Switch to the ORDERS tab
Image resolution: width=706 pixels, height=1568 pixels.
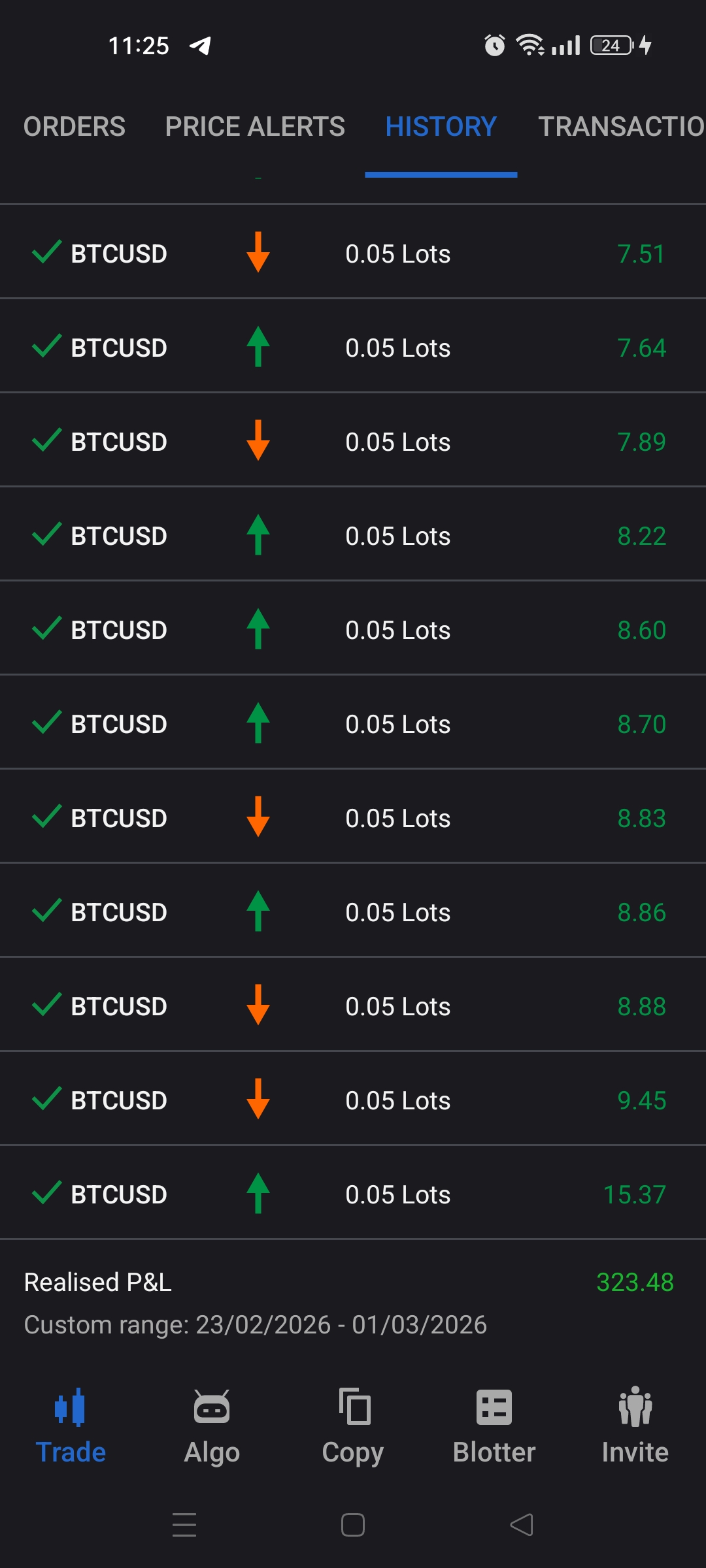pyautogui.click(x=74, y=125)
